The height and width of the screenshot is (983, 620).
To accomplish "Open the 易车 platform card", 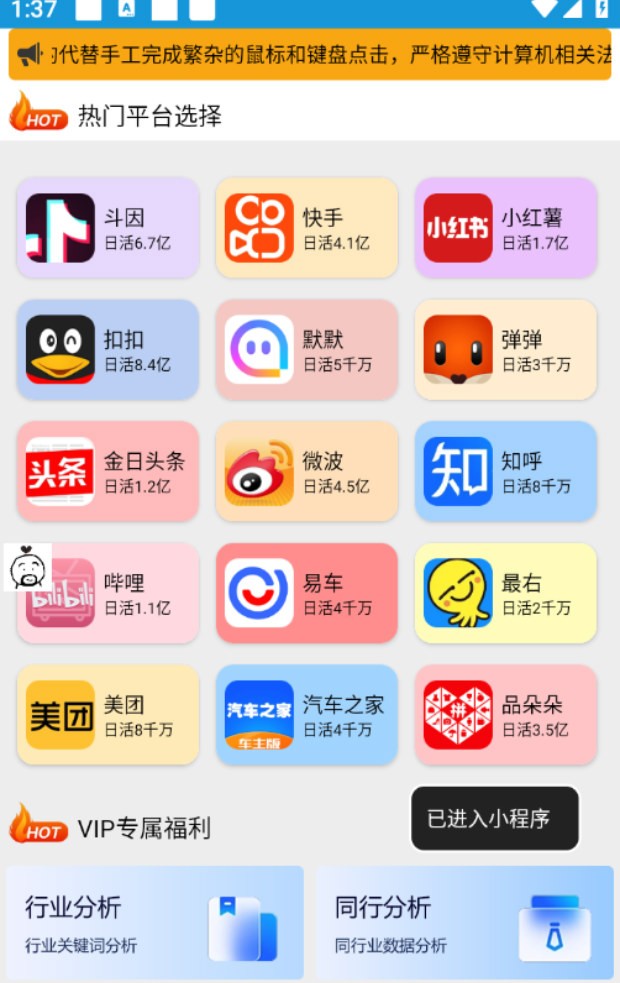I will pyautogui.click(x=306, y=594).
